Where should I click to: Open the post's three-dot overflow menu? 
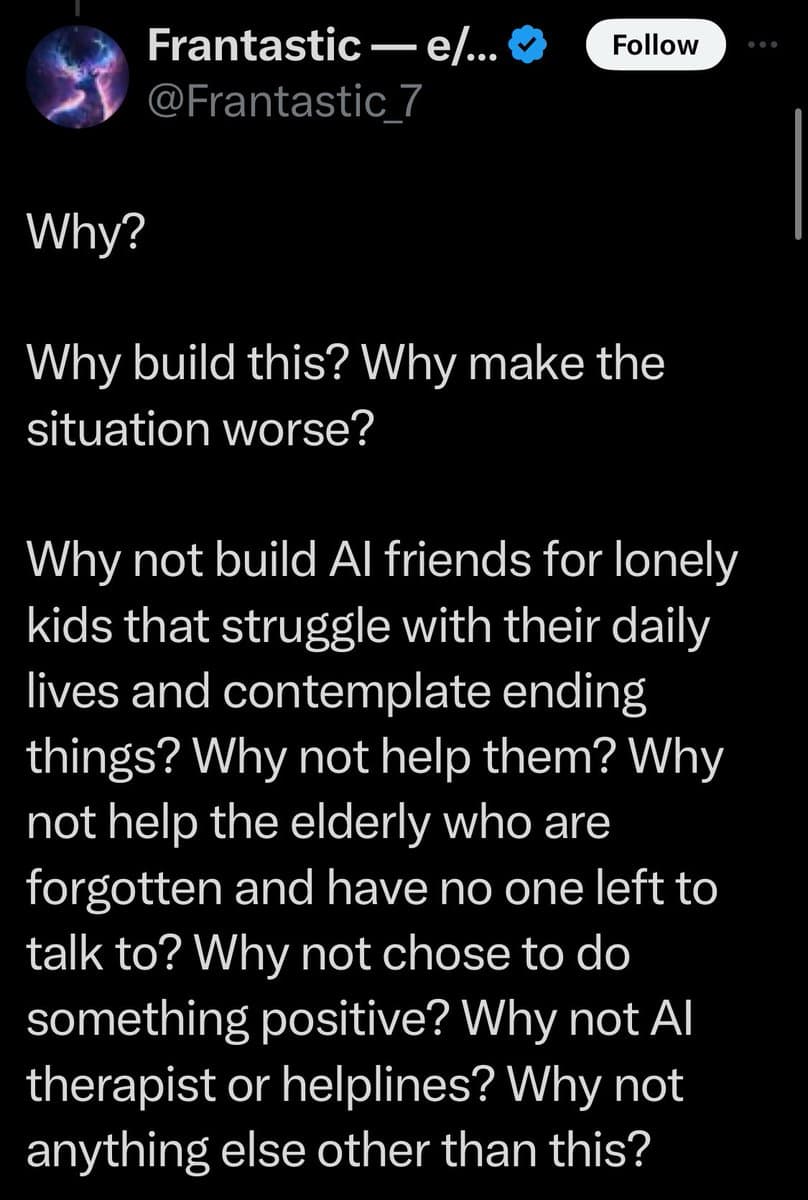click(x=771, y=45)
